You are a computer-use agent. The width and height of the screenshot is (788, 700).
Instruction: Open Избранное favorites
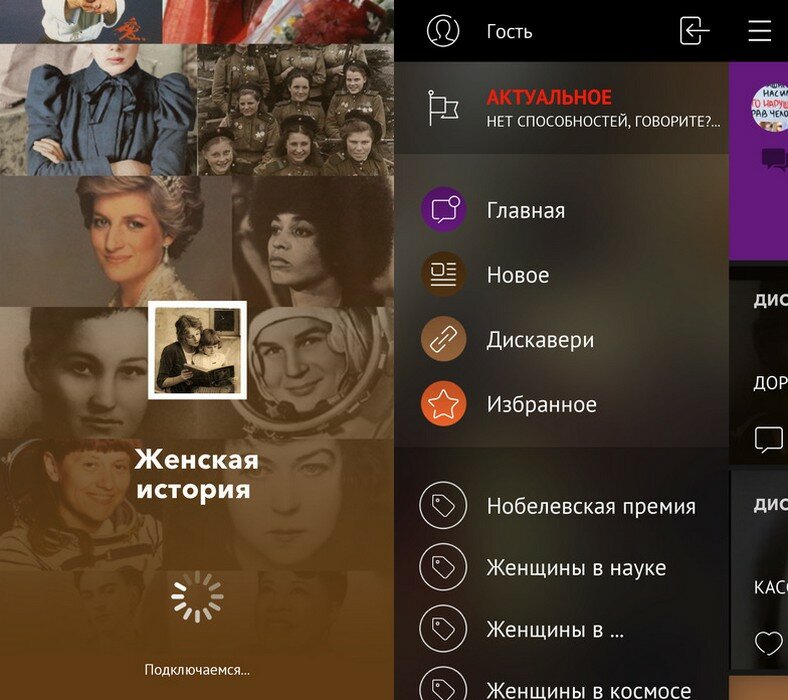(541, 405)
